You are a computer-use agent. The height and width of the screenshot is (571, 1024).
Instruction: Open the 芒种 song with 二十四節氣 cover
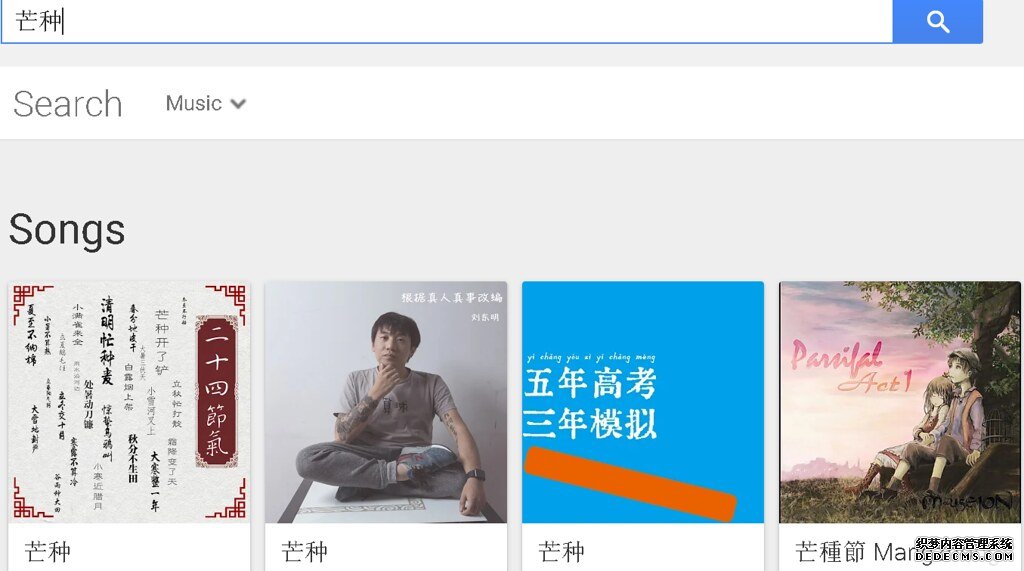pos(129,402)
